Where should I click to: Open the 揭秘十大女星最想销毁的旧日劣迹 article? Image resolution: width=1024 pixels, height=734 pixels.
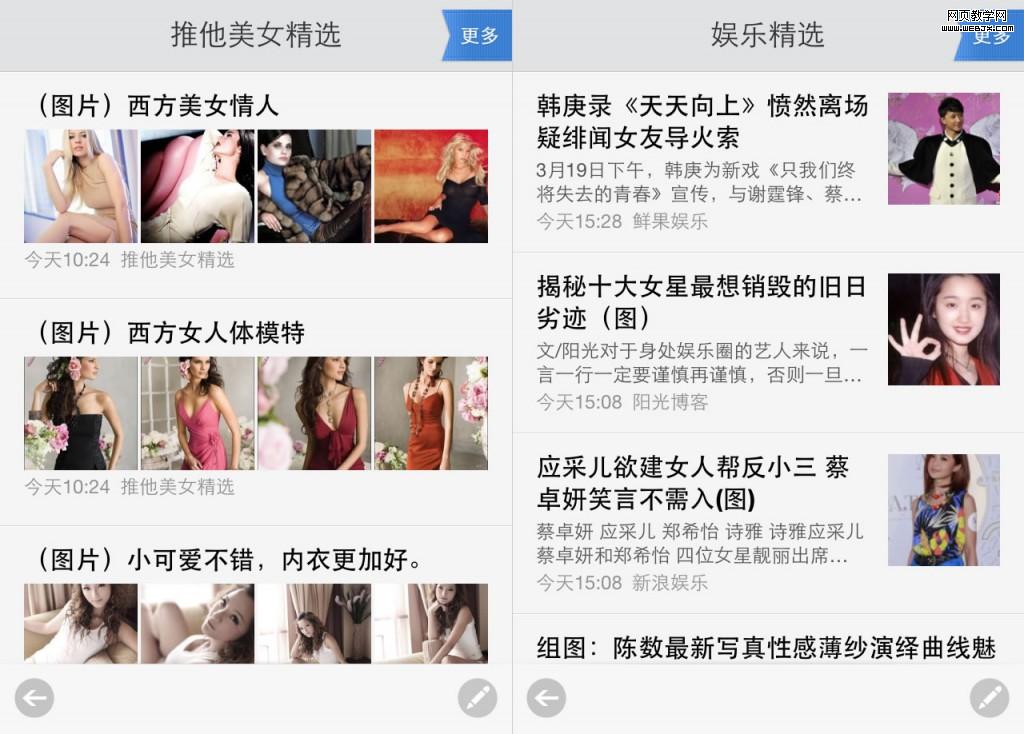click(702, 302)
